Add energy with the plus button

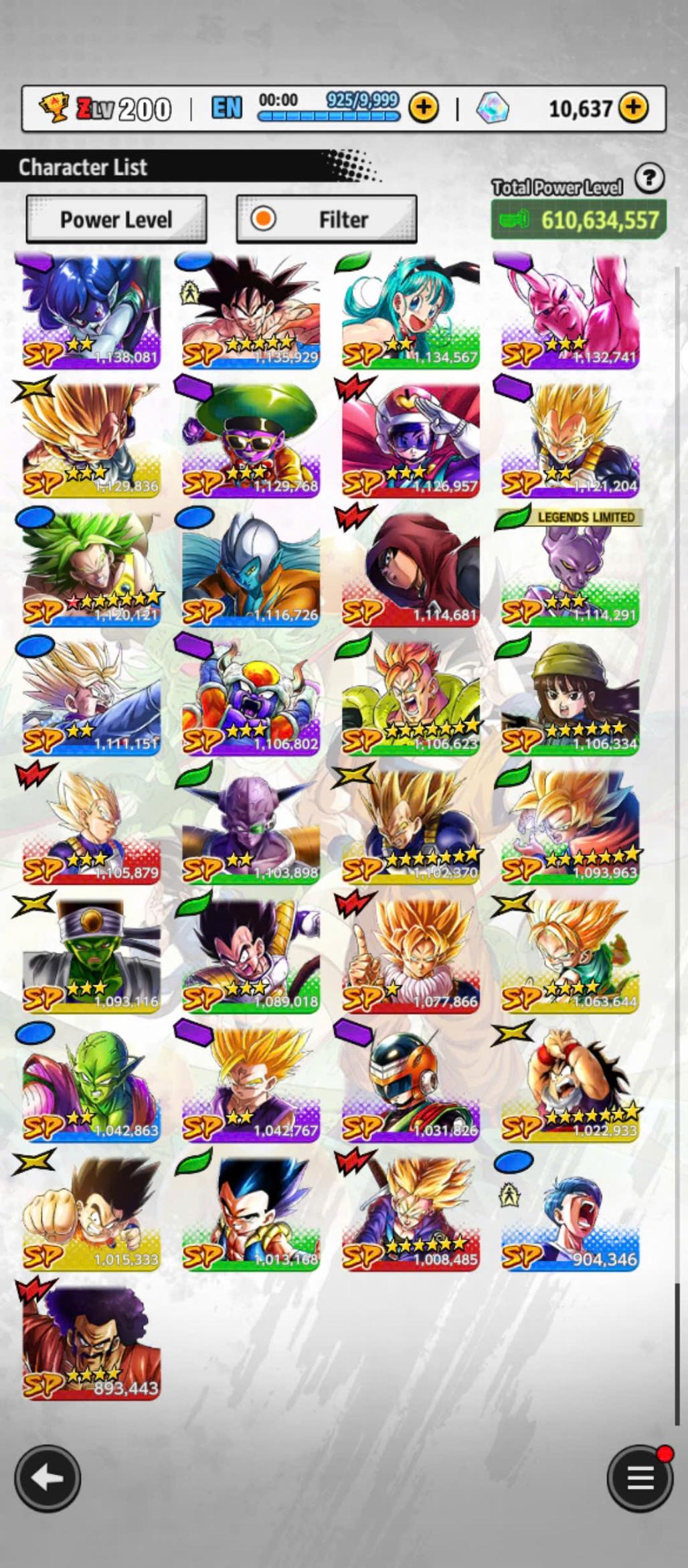point(424,107)
